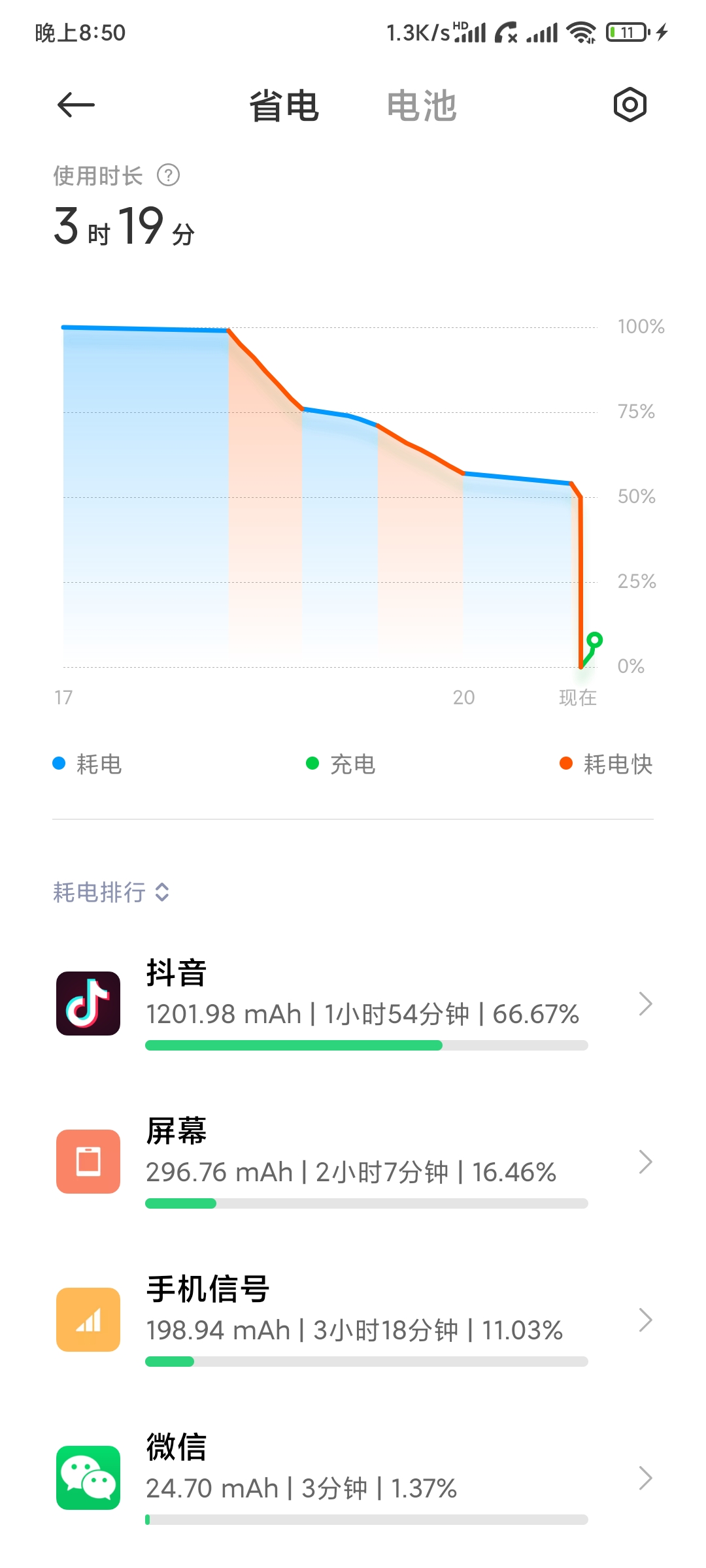Open the 耗电排行 sort dropdown
The height and width of the screenshot is (1568, 706).
click(x=112, y=892)
